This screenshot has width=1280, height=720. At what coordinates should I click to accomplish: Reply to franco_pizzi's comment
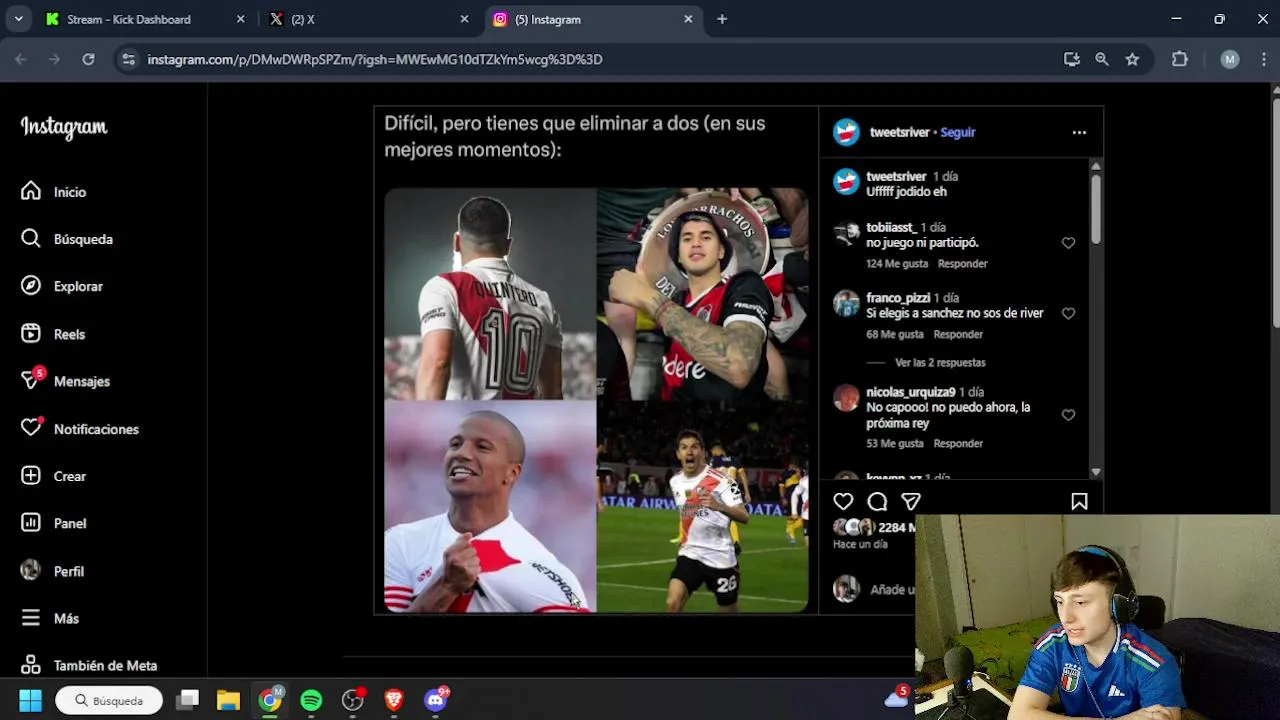click(958, 334)
